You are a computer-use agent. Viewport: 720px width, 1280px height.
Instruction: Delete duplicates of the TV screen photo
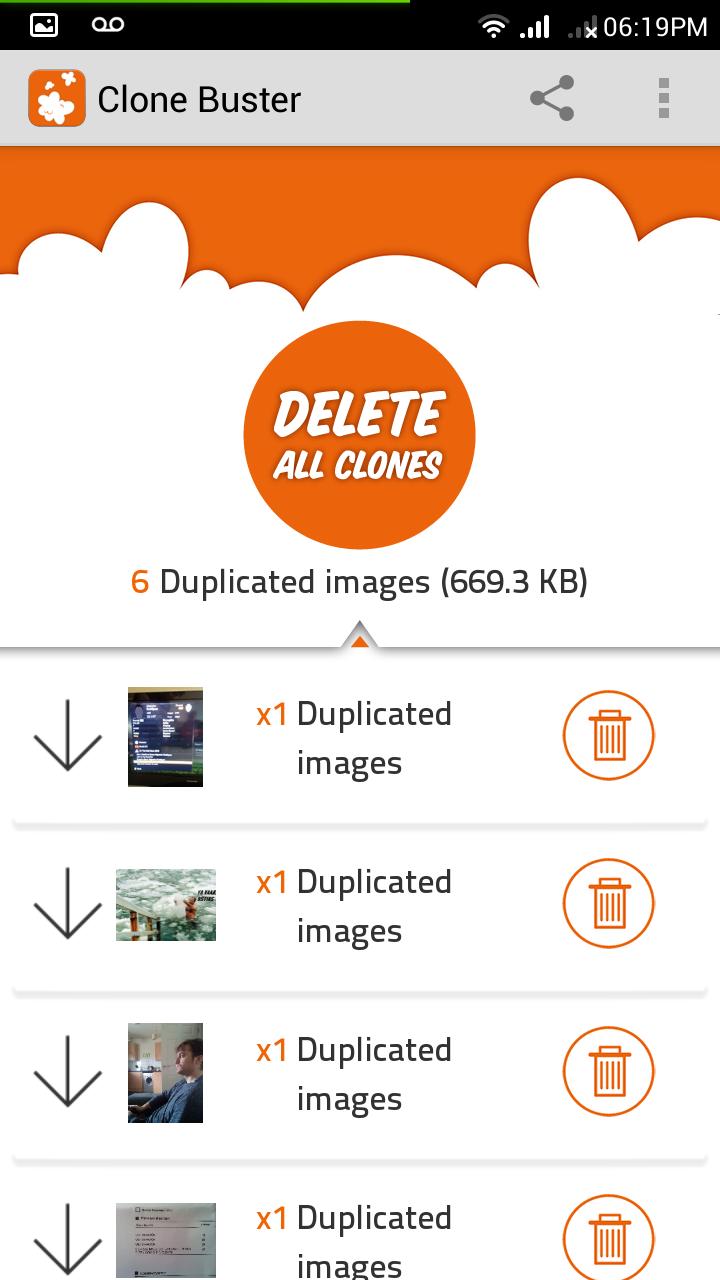point(608,736)
